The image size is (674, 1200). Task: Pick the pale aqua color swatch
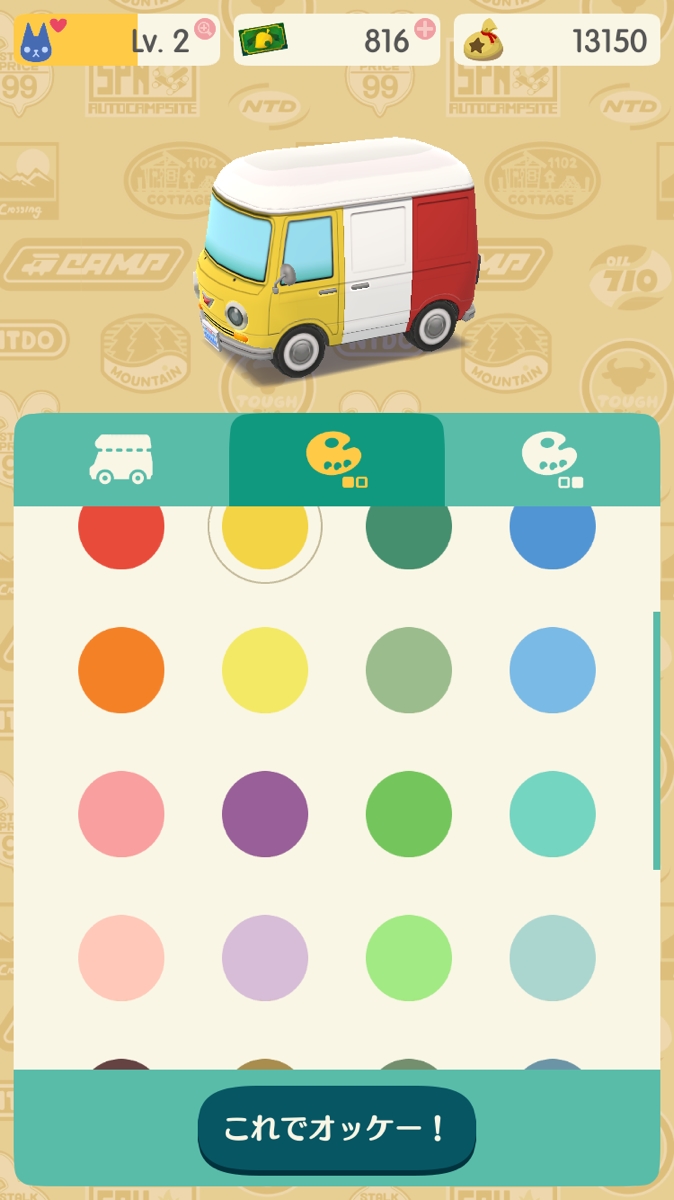(x=553, y=958)
